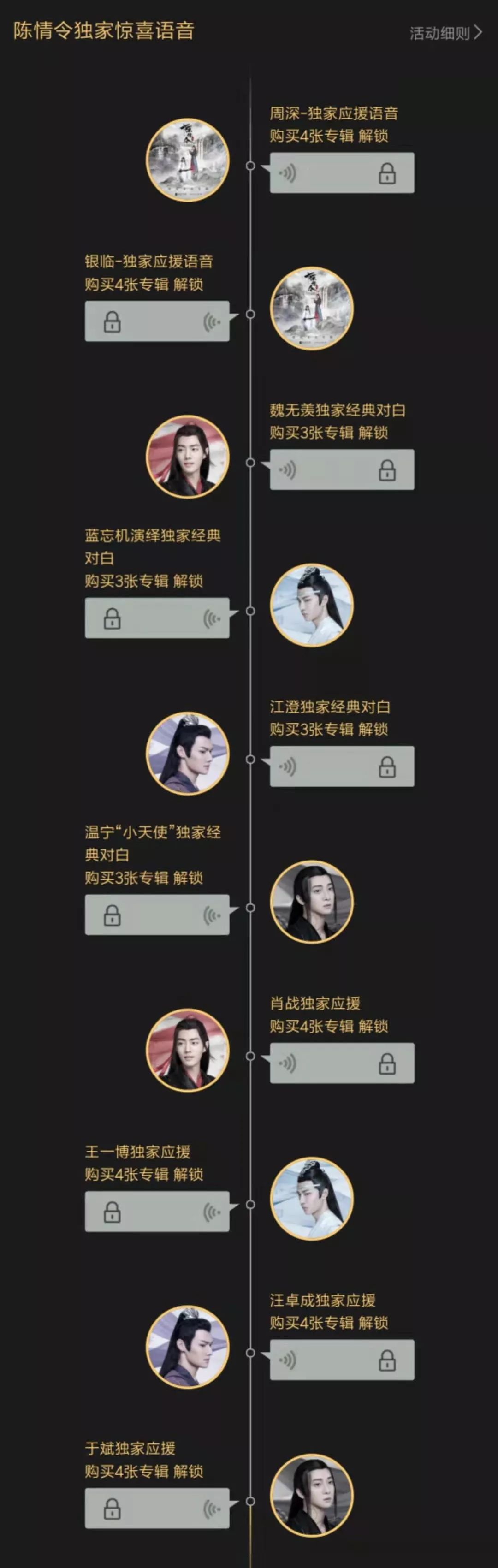Tap the locked 魏无羡 classic dialogue voice bar

pos(342,469)
